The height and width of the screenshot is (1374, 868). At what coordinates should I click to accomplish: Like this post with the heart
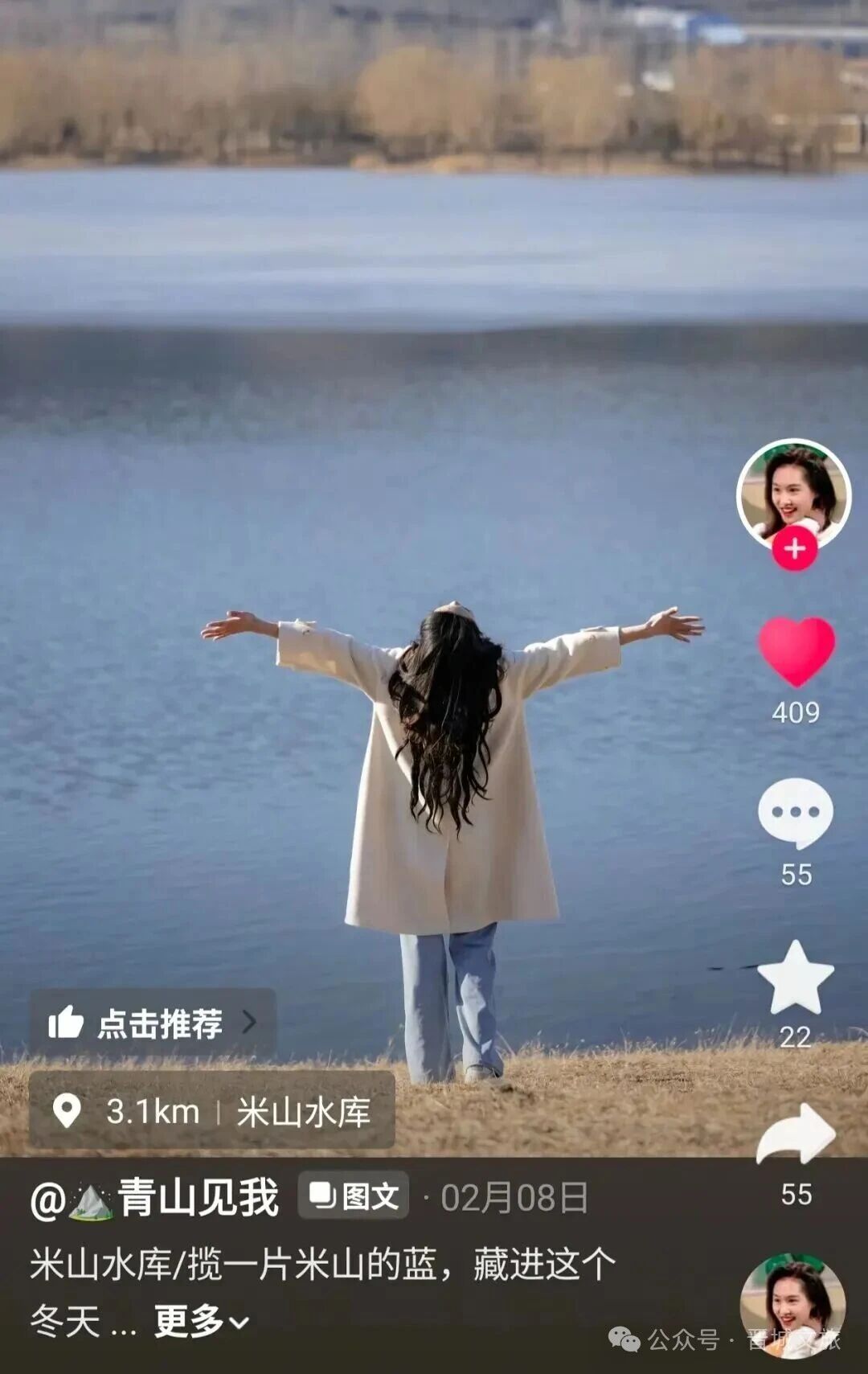(796, 651)
